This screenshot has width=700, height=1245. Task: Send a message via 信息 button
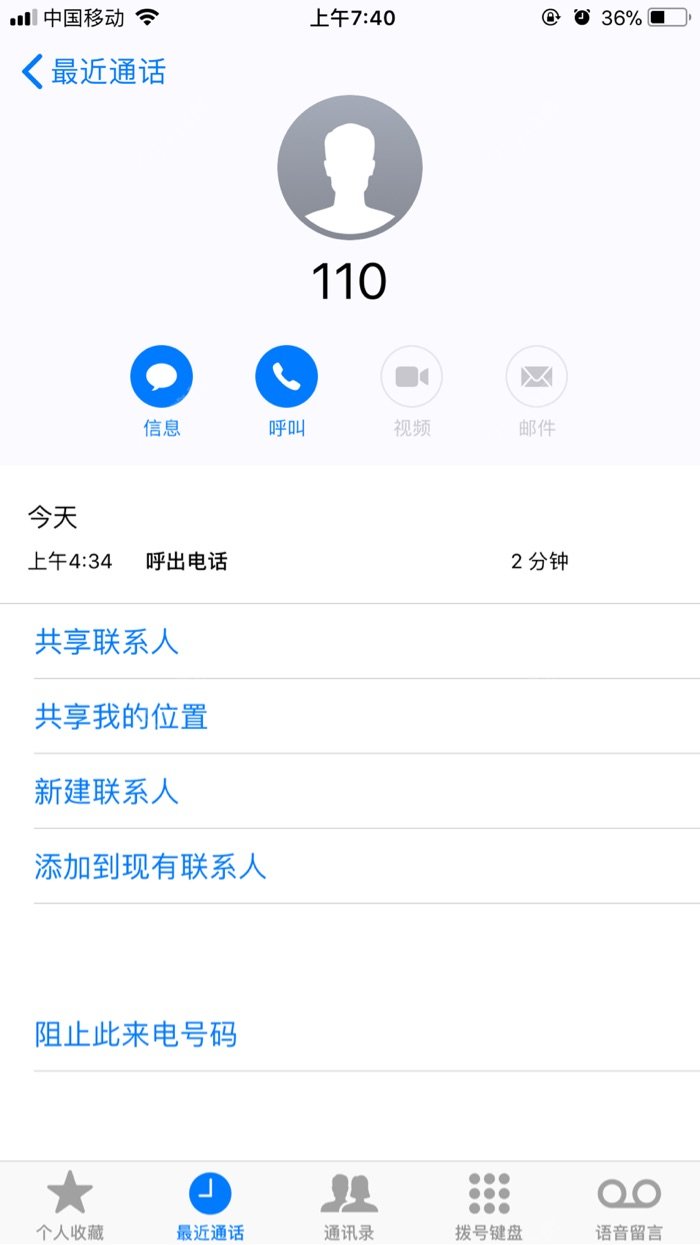coord(161,377)
